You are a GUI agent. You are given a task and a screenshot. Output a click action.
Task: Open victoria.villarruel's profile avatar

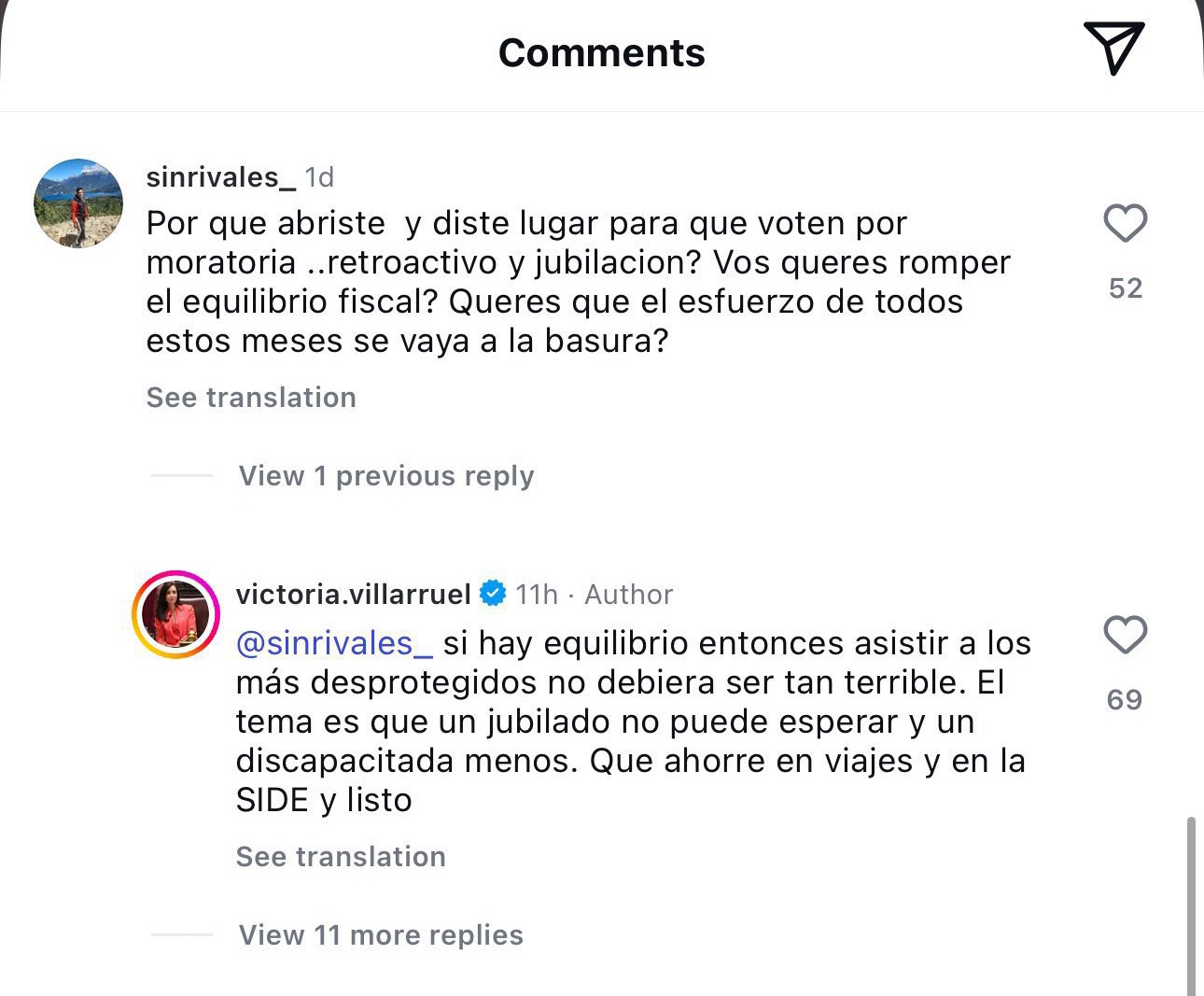[176, 615]
